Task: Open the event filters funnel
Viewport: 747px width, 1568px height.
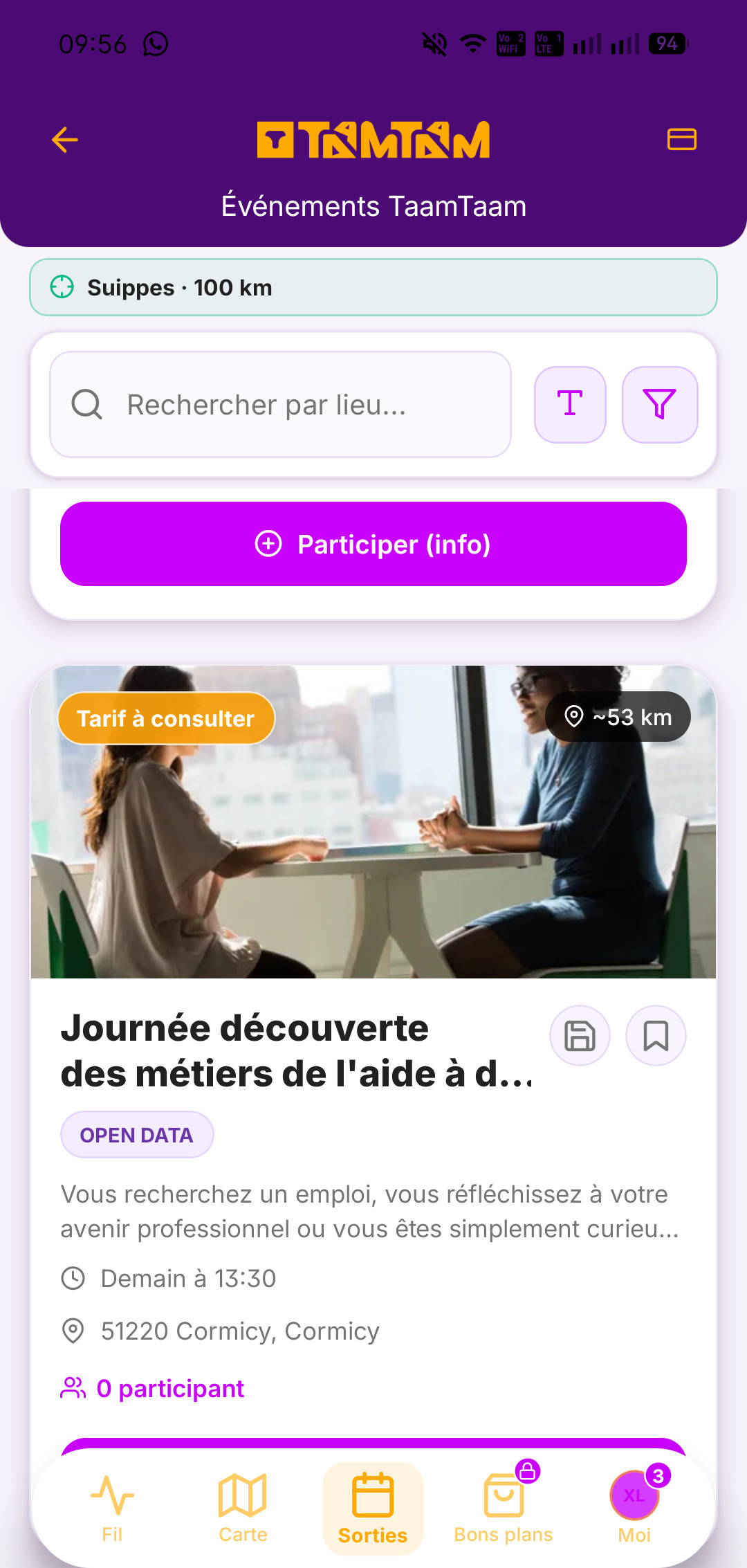Action: point(659,405)
